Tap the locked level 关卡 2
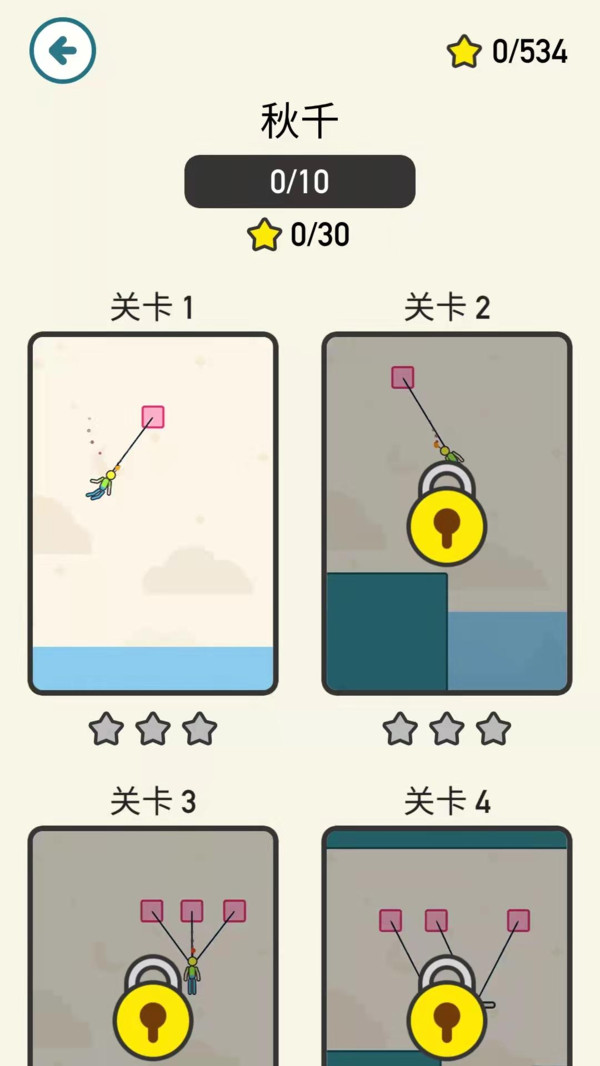600x1066 pixels. [x=446, y=513]
